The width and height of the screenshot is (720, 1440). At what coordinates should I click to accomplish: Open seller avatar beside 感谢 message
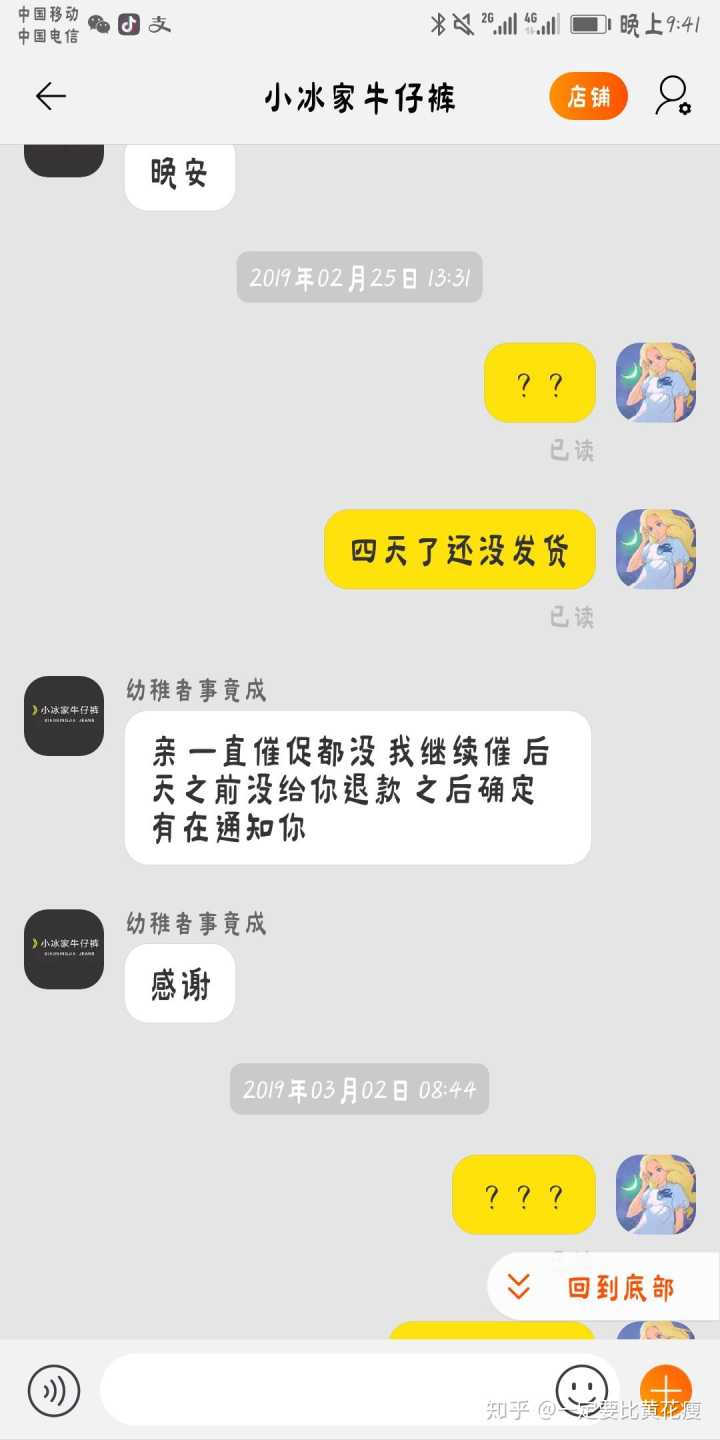[64, 949]
